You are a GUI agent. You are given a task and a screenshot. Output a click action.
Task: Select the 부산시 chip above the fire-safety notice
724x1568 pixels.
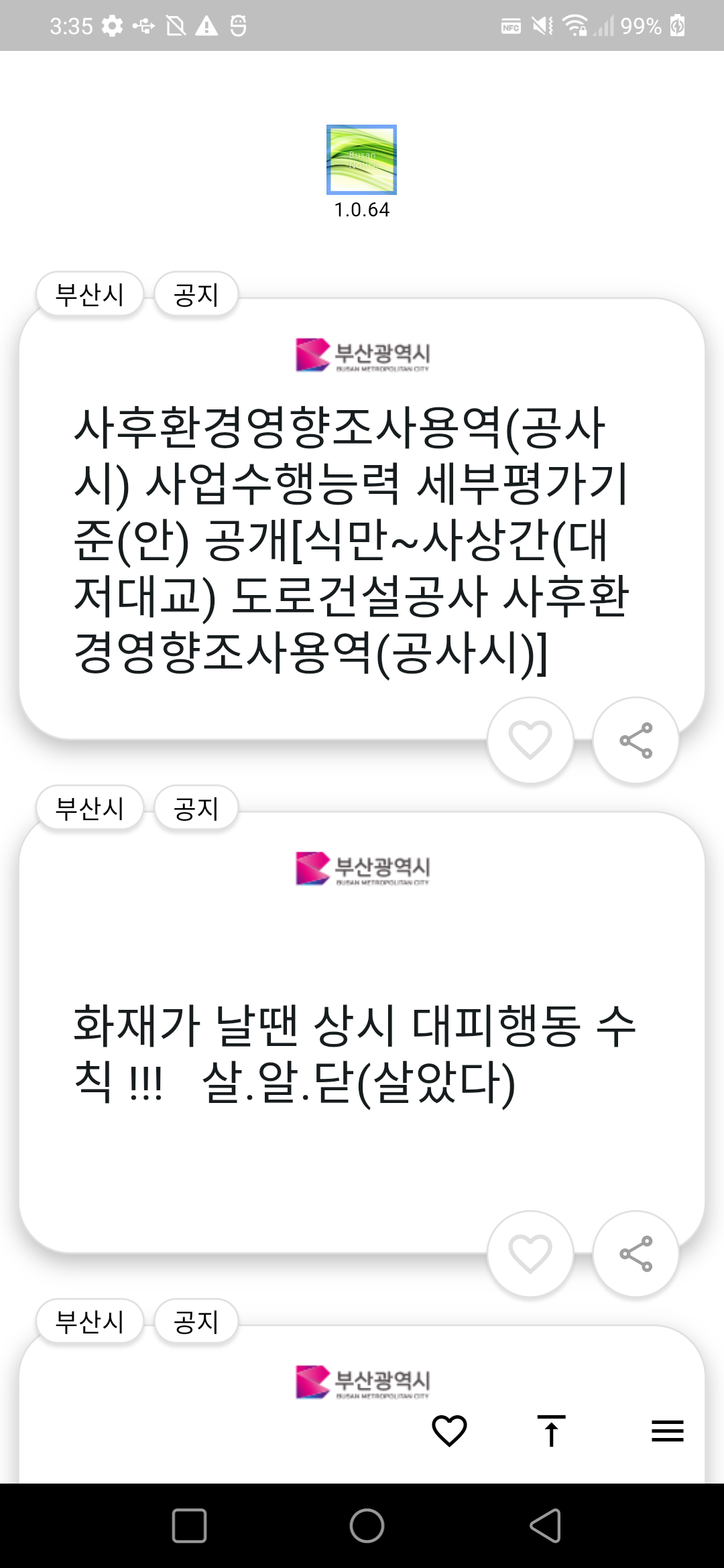[90, 808]
